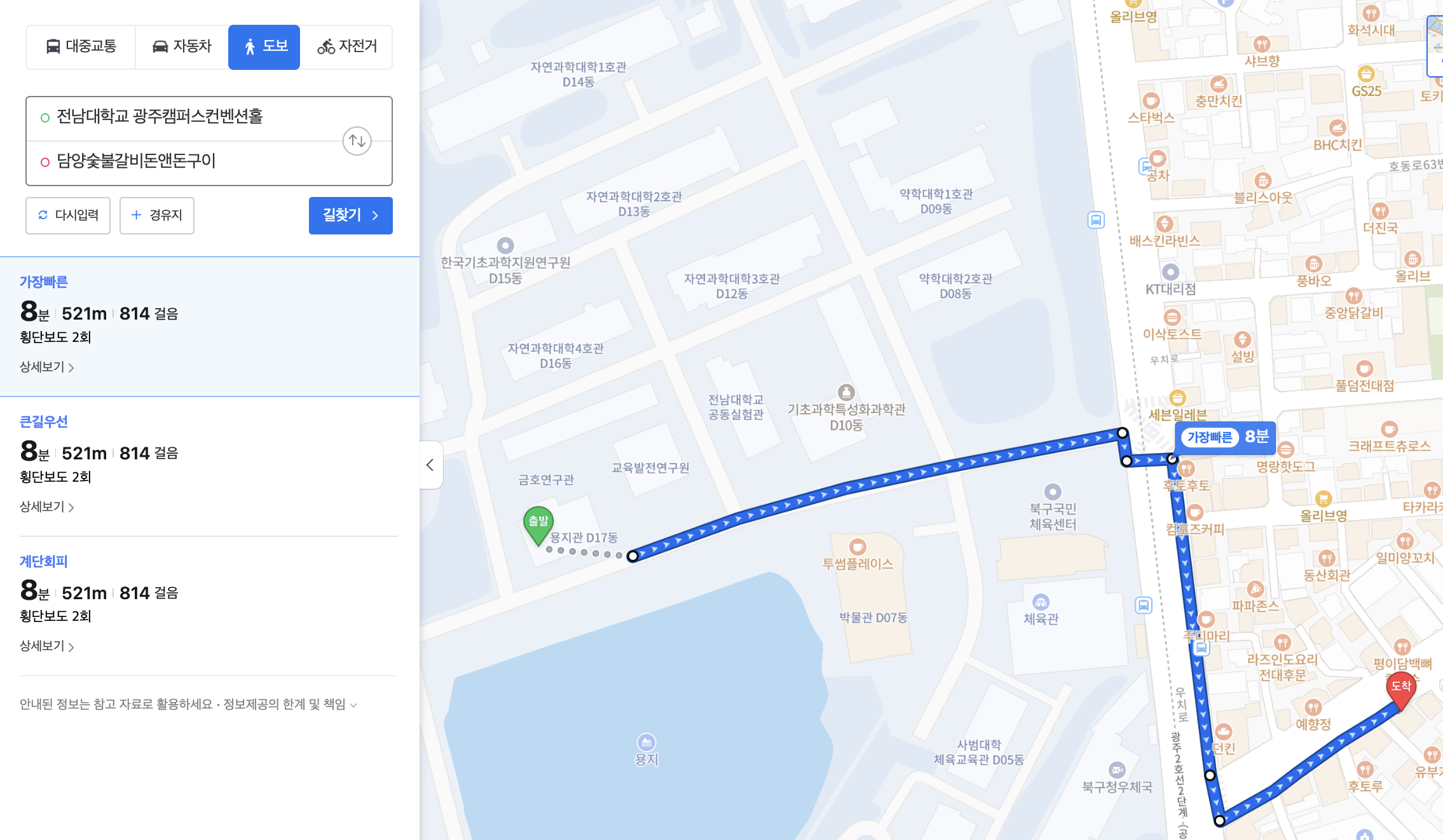
Task: Swap start and destination points
Action: tap(357, 141)
